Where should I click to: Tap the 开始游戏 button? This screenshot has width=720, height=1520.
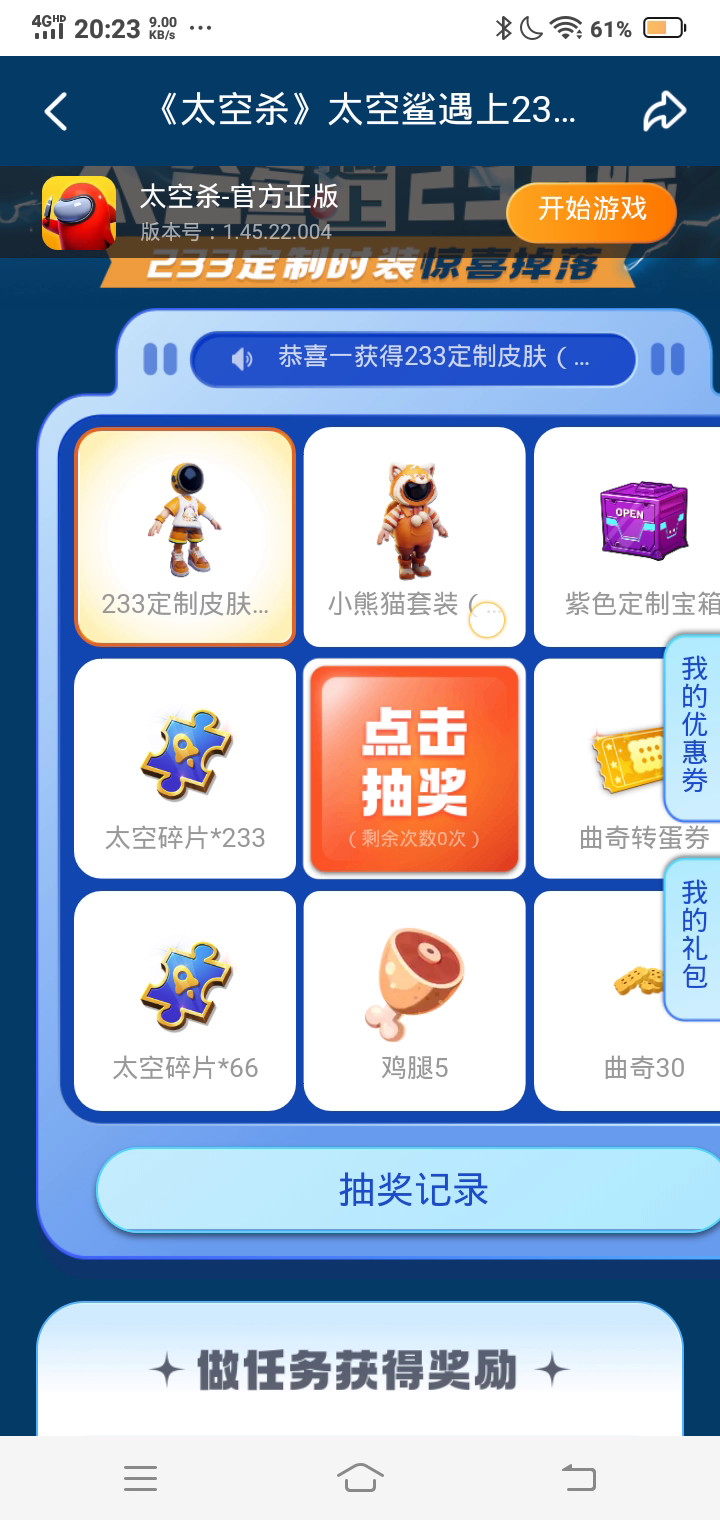pyautogui.click(x=592, y=210)
